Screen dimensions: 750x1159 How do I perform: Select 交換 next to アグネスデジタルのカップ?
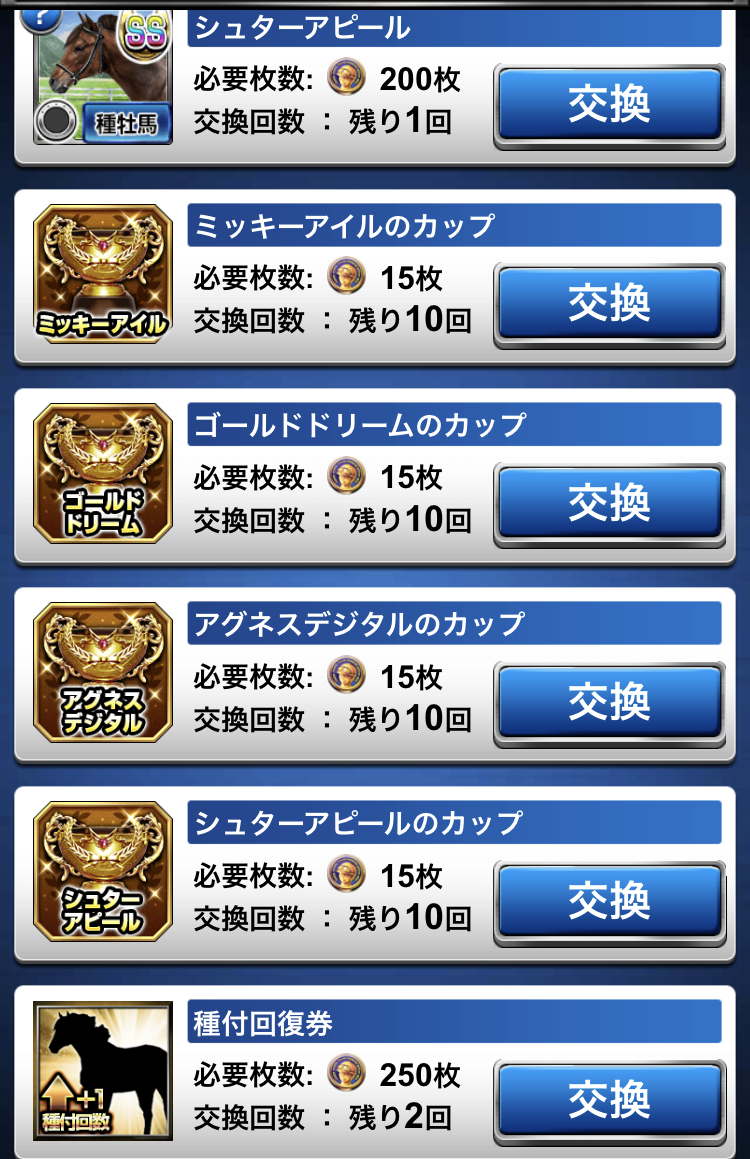[609, 702]
